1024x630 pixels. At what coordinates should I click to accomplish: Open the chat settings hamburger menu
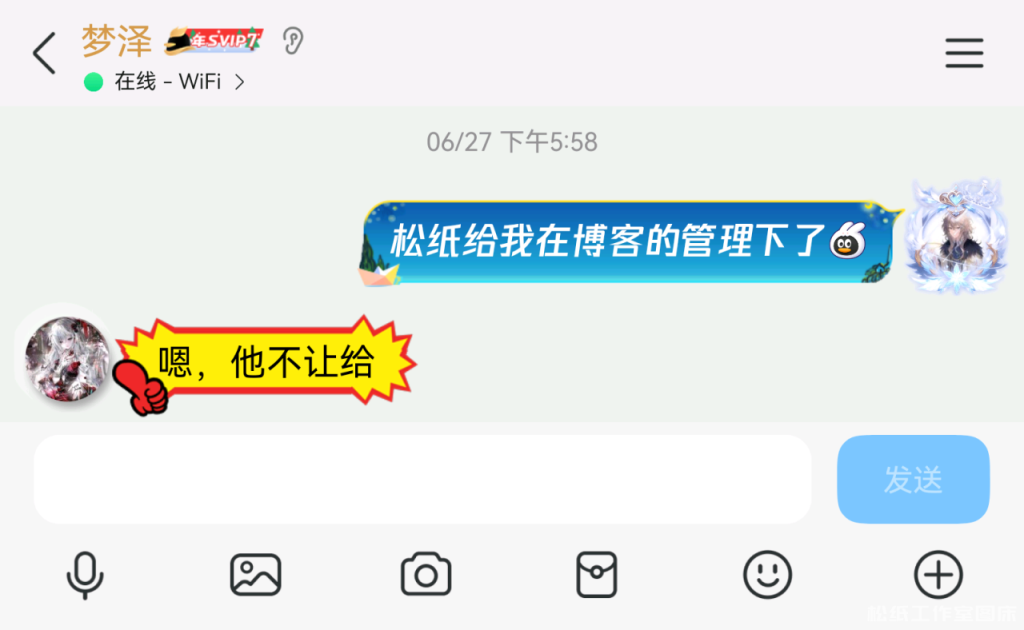click(x=964, y=53)
